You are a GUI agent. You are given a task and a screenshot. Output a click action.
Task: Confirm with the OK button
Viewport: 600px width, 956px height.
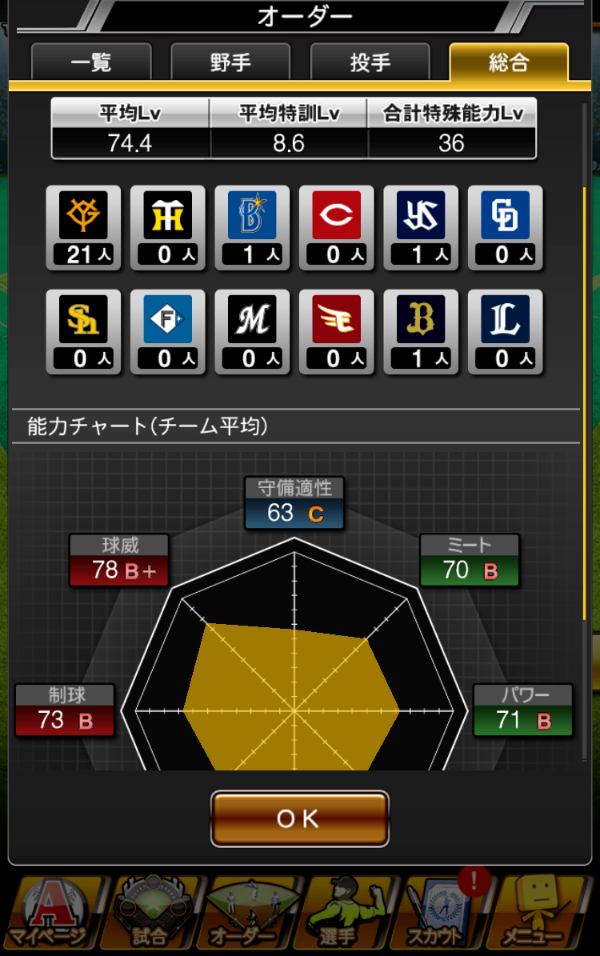click(299, 819)
